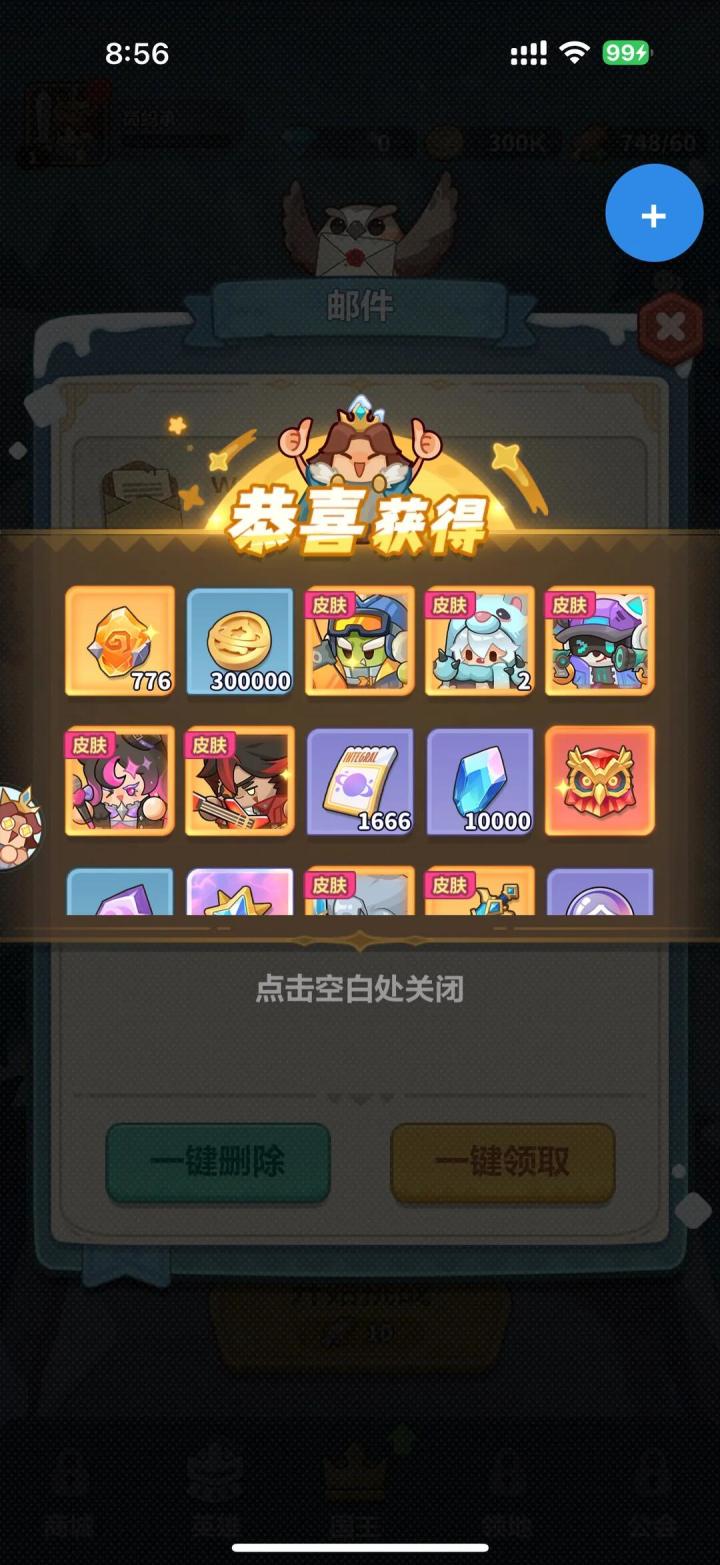This screenshot has height=1565, width=720.
Task: Tap the 300000 gold coin reward icon
Action: (238, 642)
